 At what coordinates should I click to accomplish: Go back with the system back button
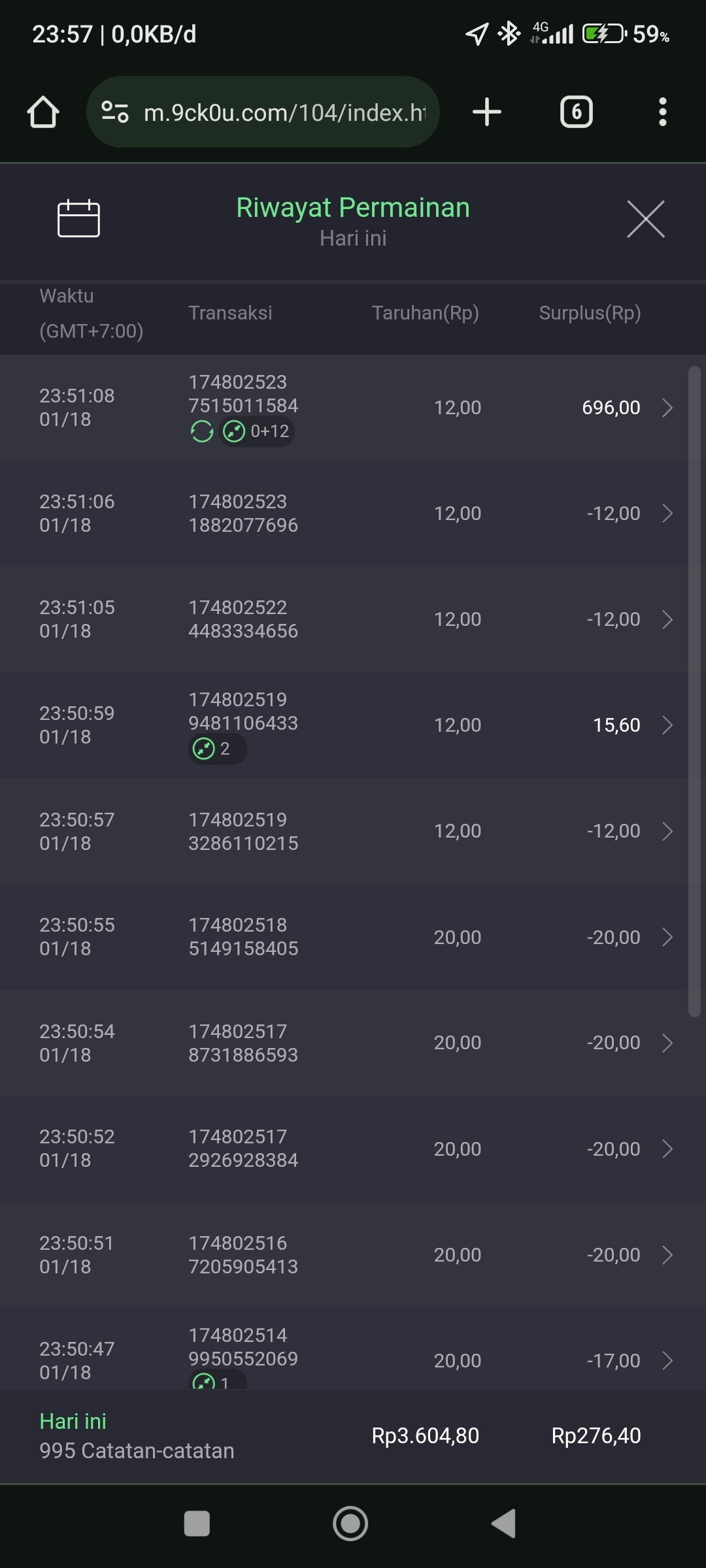pyautogui.click(x=504, y=1524)
